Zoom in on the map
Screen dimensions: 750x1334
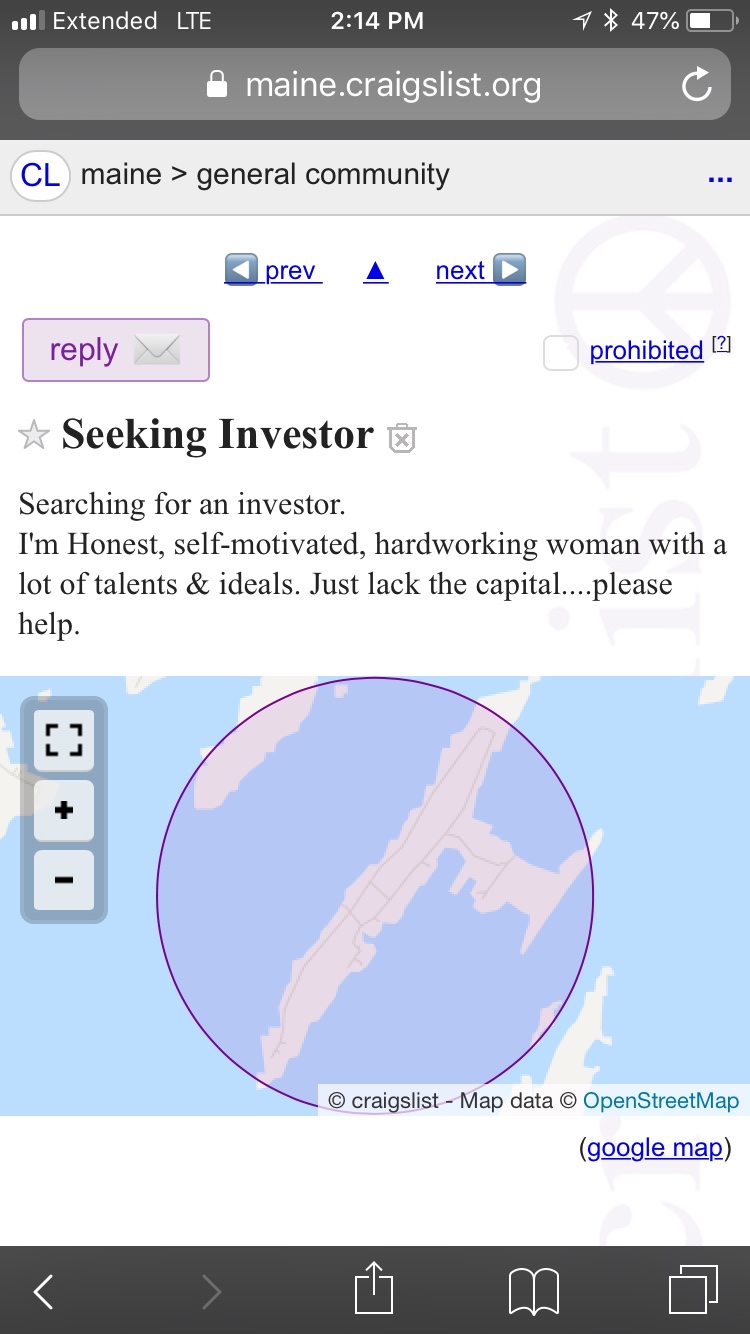coord(64,810)
